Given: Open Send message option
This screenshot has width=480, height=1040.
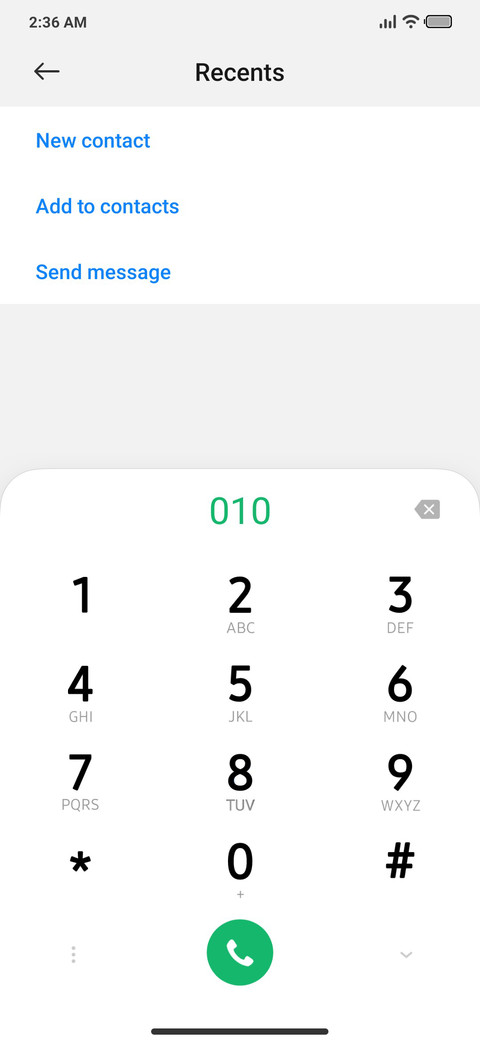Looking at the screenshot, I should tap(103, 272).
